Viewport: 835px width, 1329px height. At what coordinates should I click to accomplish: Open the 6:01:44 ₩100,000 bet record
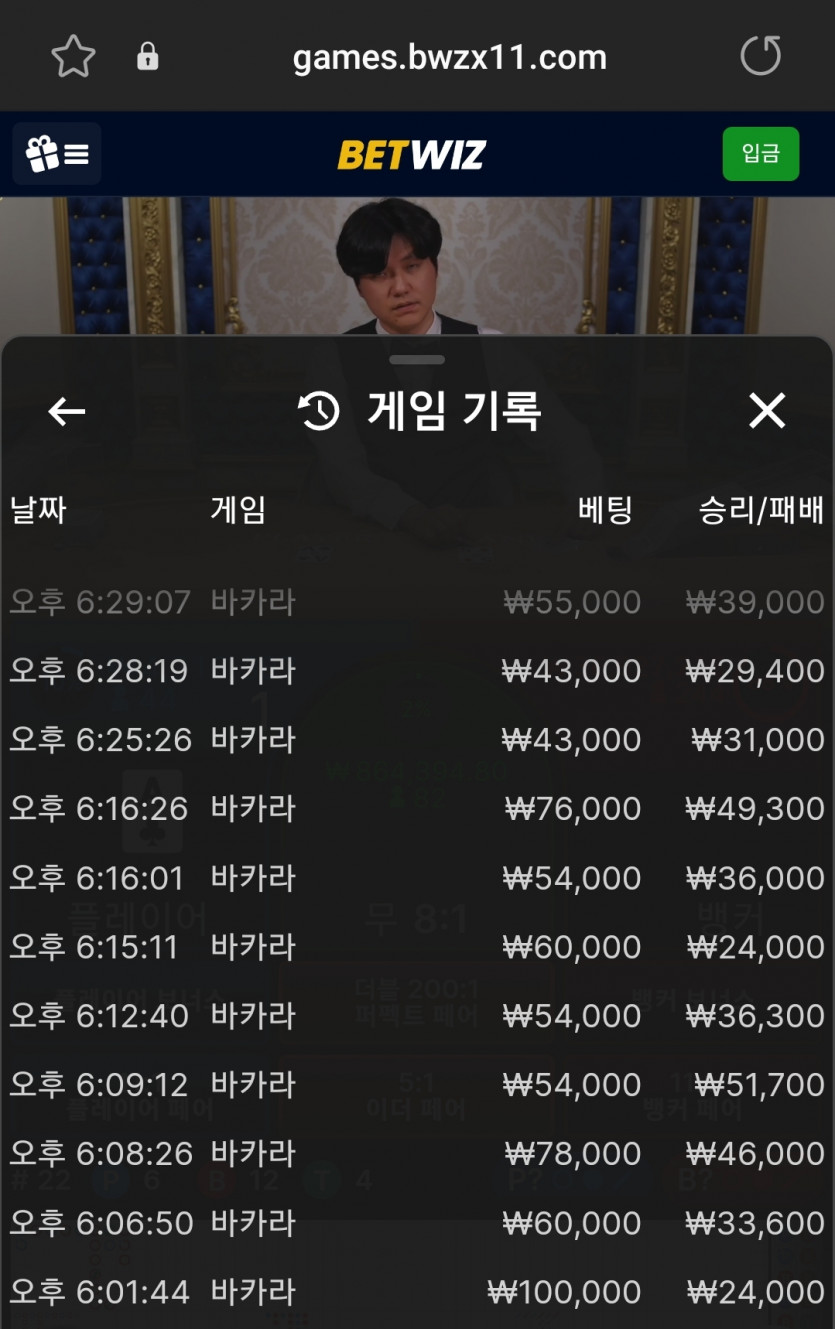(x=417, y=1292)
